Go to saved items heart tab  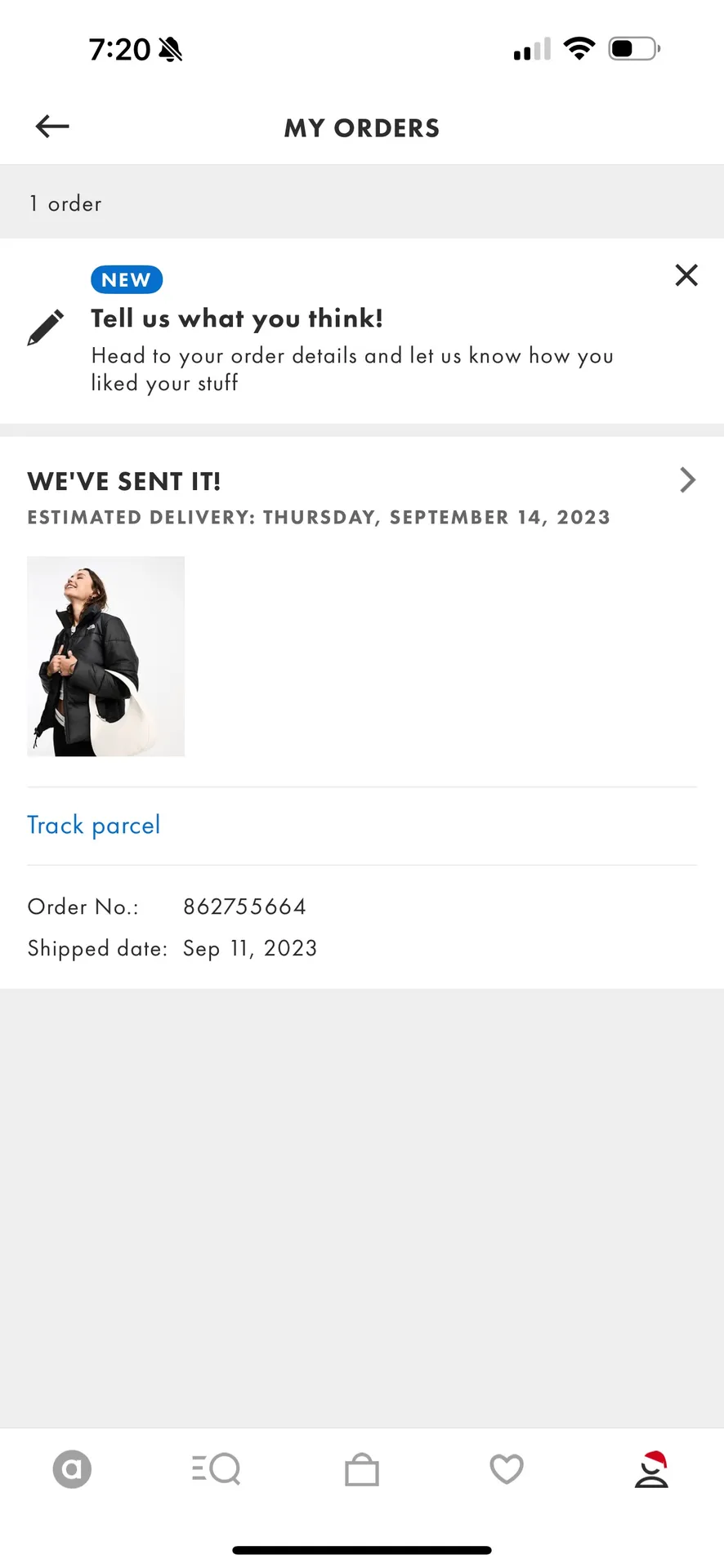click(507, 1469)
